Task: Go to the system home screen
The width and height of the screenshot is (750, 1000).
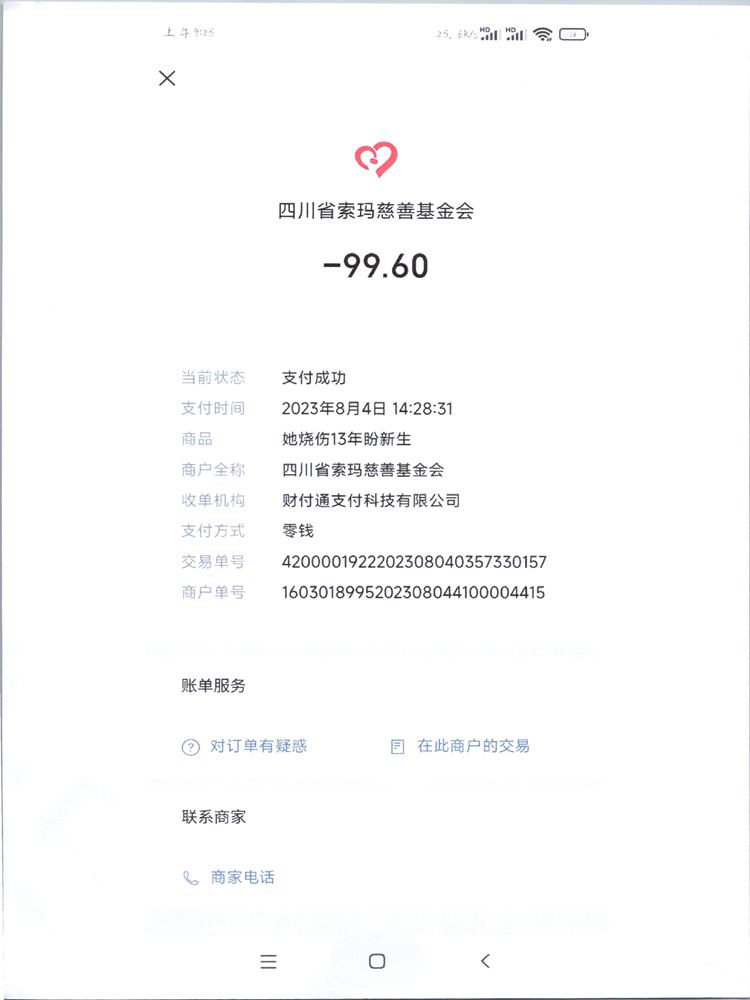Action: click(377, 961)
